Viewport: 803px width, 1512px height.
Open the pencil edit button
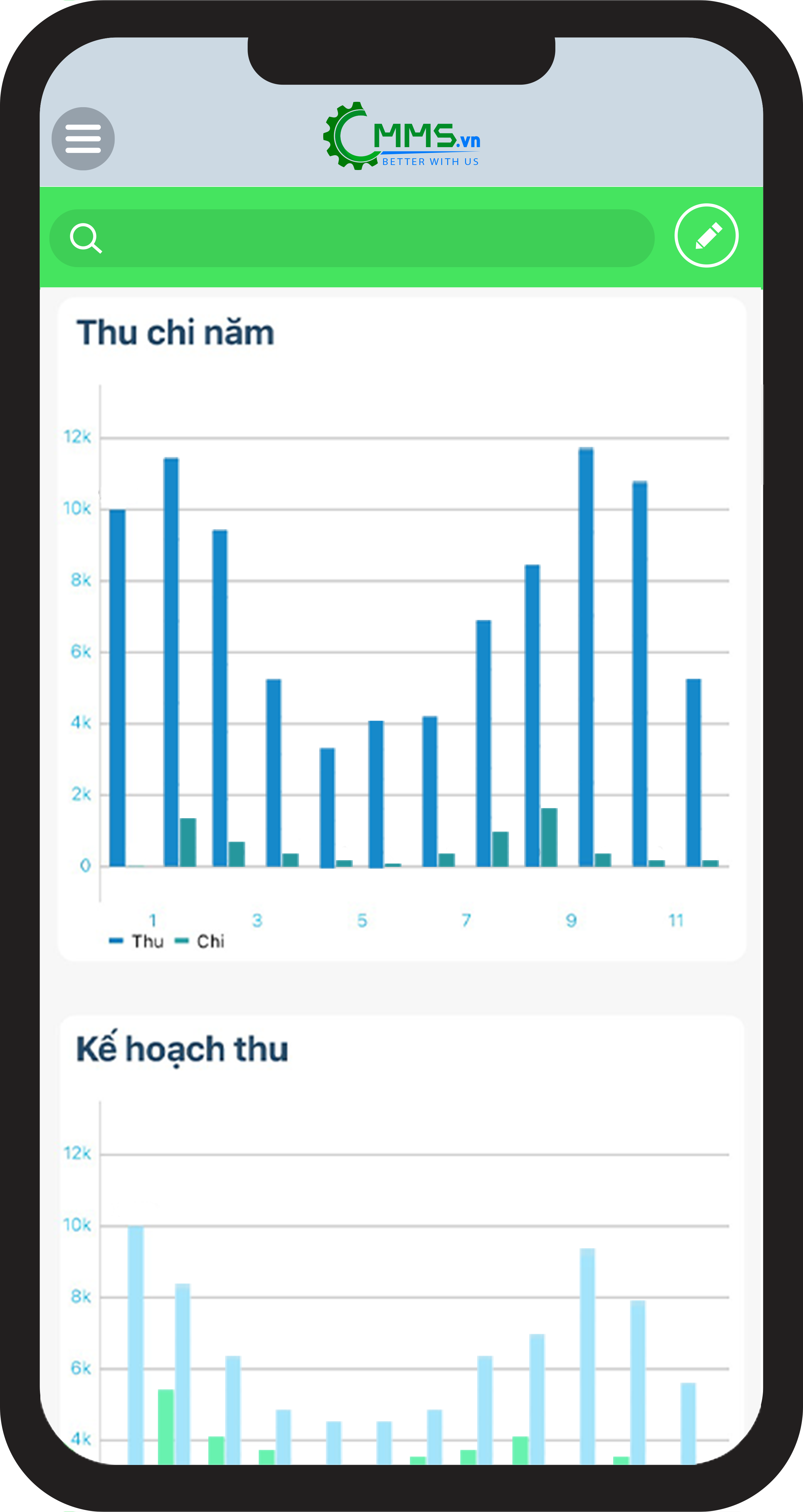pos(706,236)
